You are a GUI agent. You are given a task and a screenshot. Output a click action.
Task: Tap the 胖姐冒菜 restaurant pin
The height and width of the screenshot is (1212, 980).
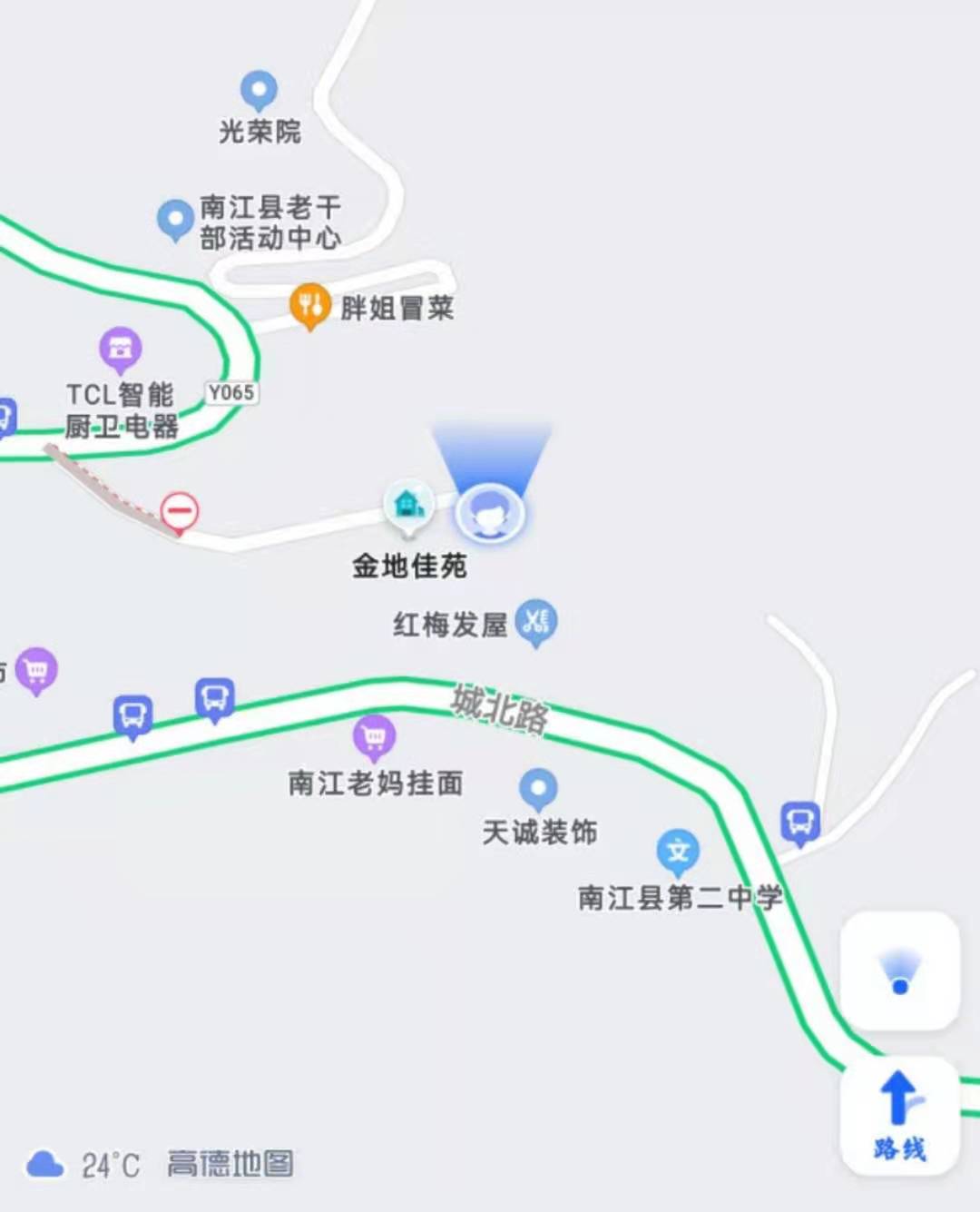click(x=309, y=305)
